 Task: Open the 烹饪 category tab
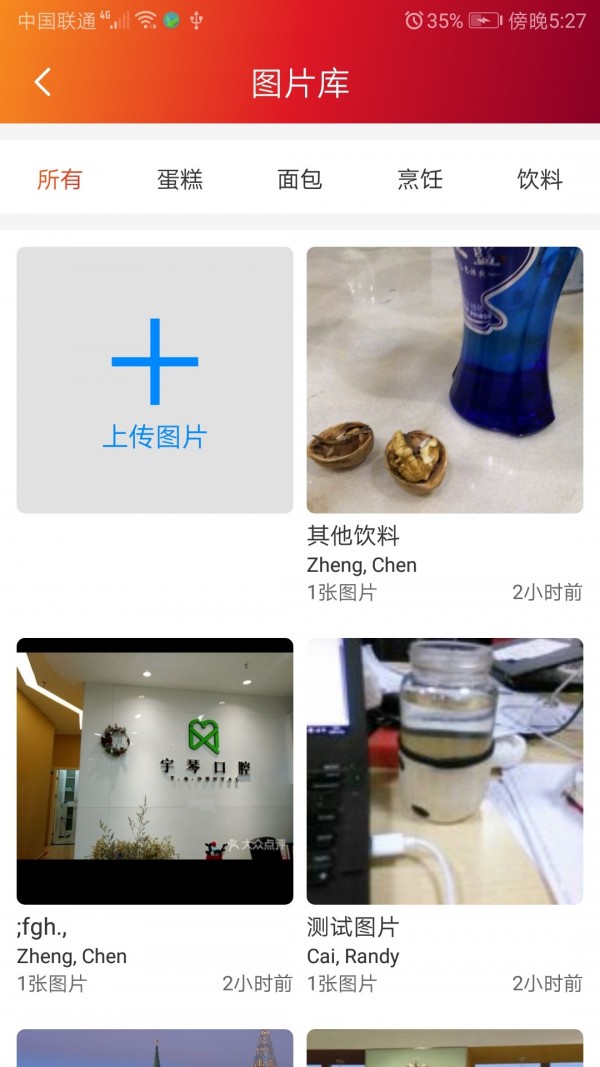click(x=420, y=180)
